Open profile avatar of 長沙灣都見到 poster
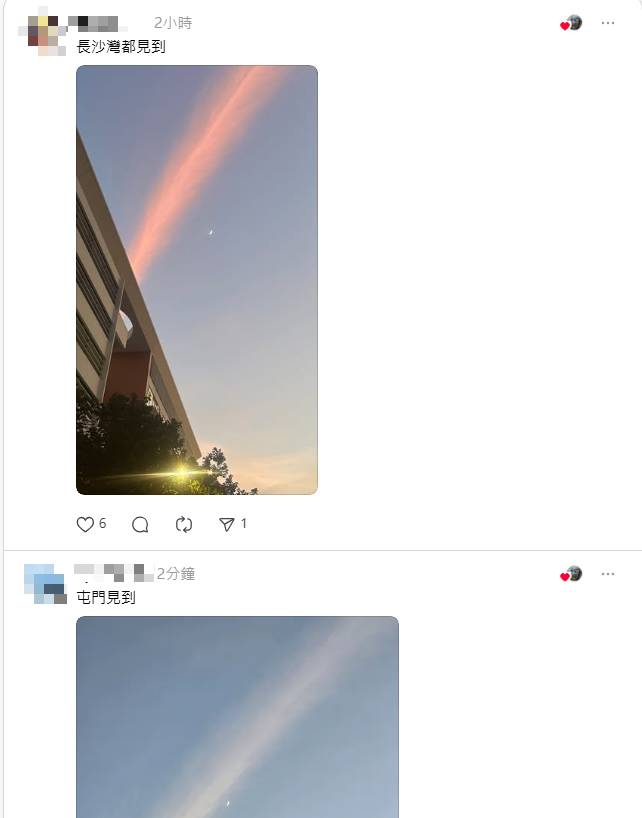Viewport: 642px width, 818px height. click(42, 28)
